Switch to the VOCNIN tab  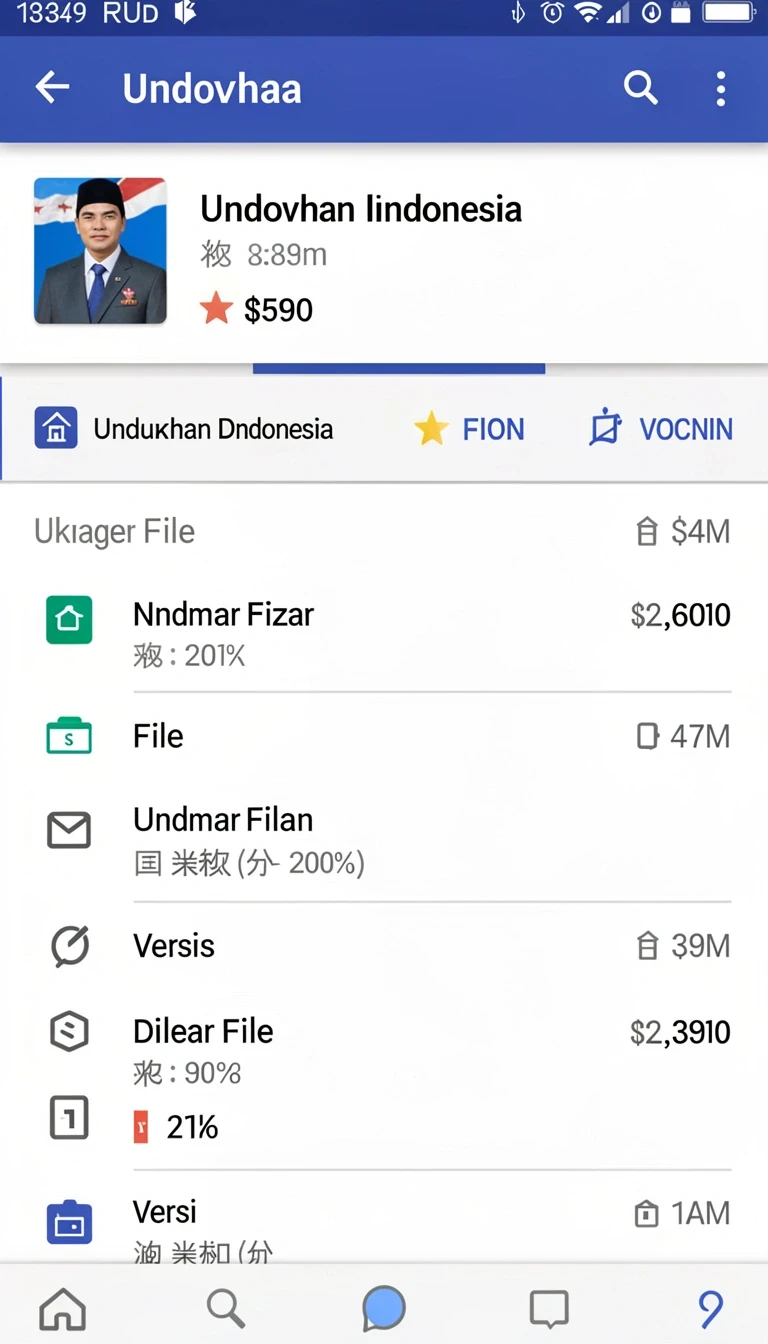(x=661, y=429)
